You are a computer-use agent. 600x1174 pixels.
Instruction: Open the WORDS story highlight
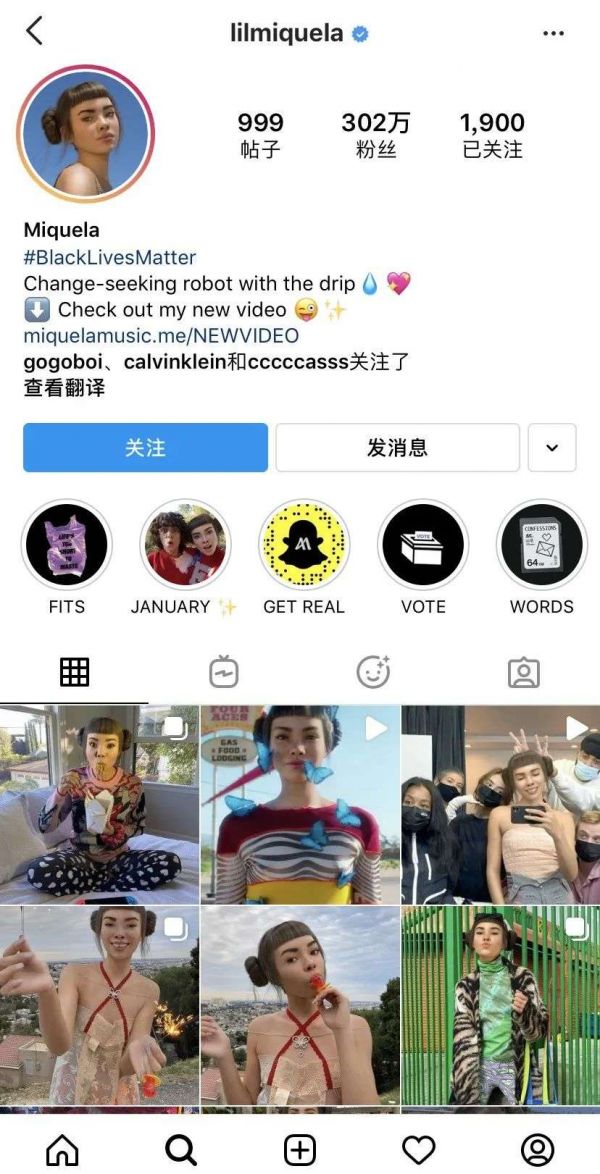[541, 546]
